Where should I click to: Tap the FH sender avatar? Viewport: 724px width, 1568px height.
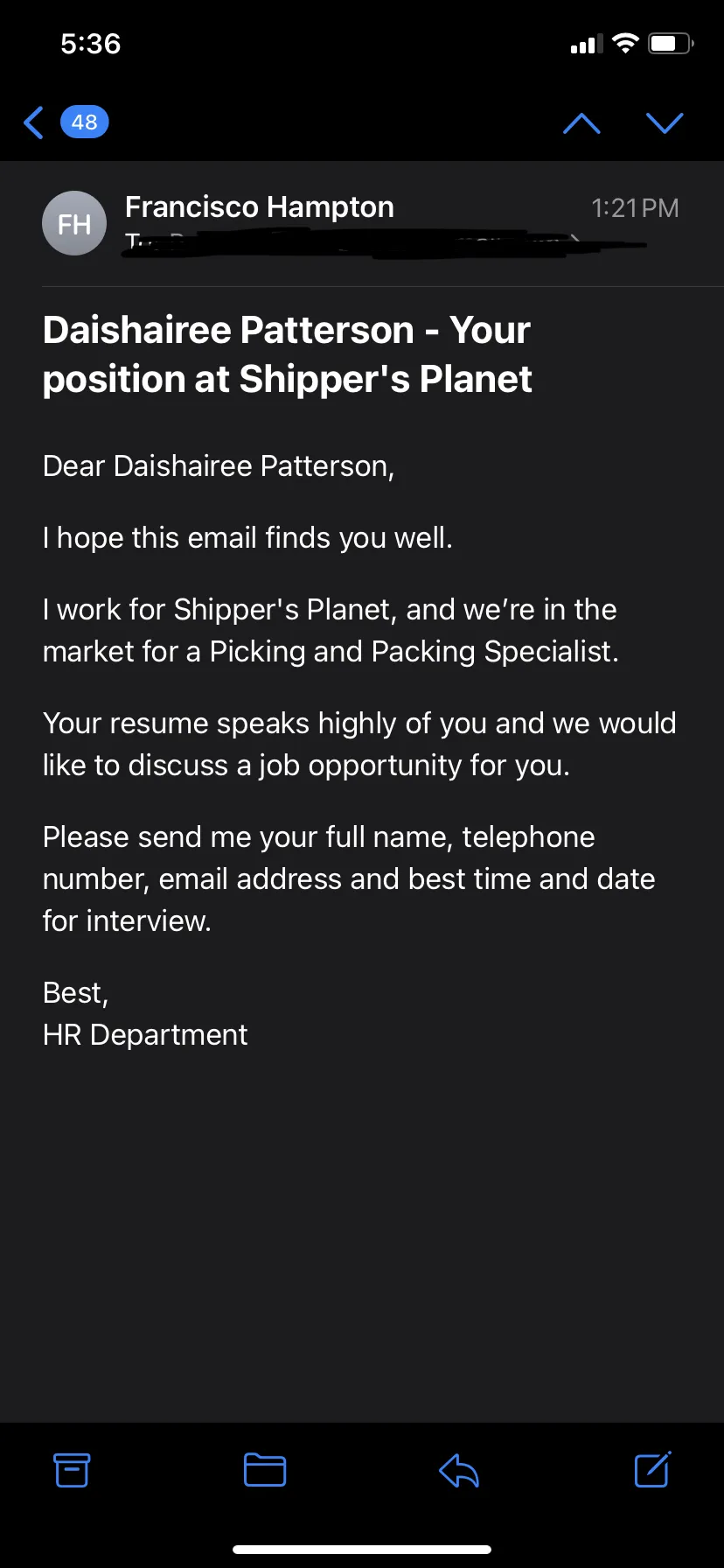pos(74,223)
